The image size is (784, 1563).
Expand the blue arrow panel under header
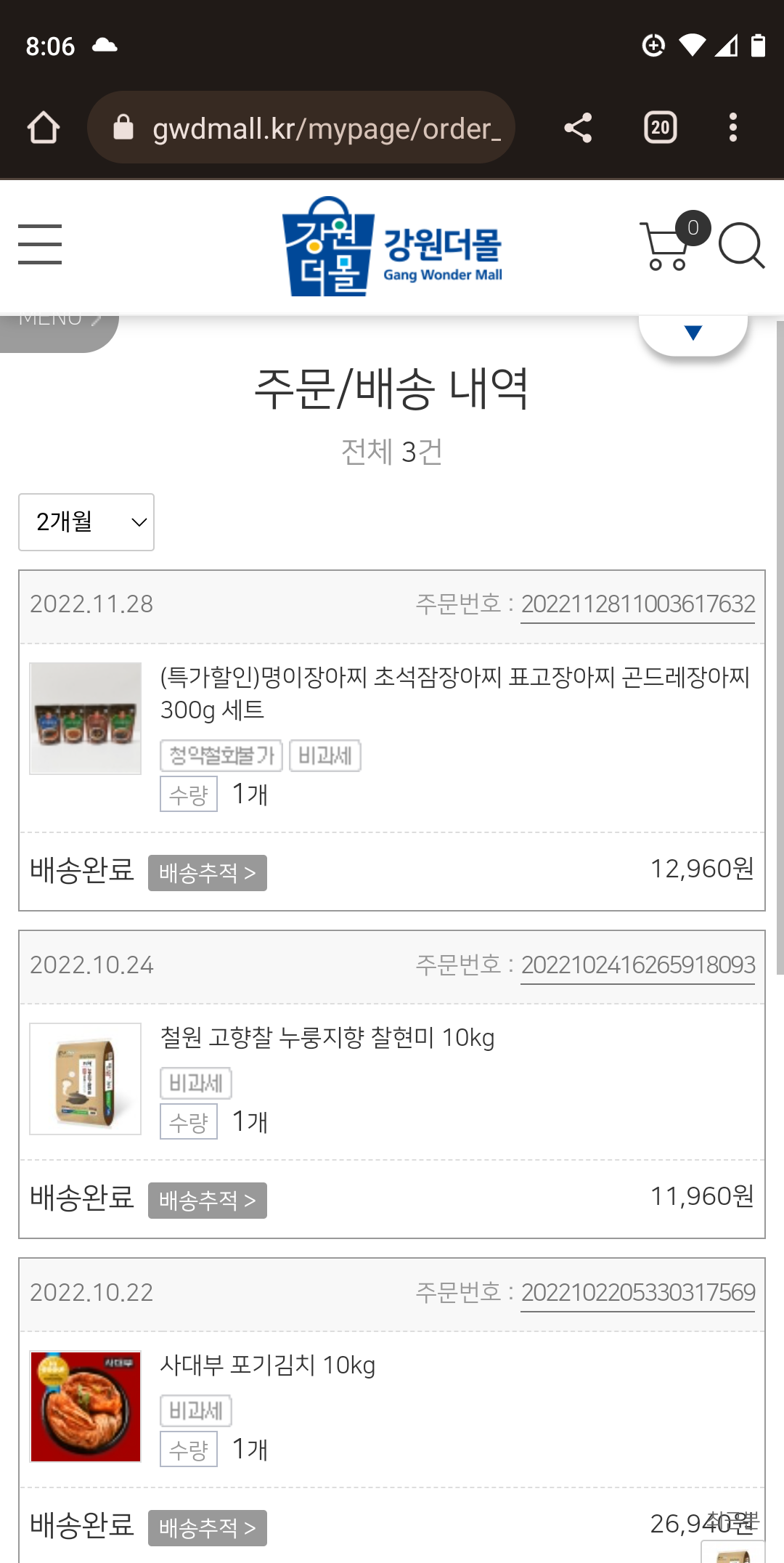[693, 333]
